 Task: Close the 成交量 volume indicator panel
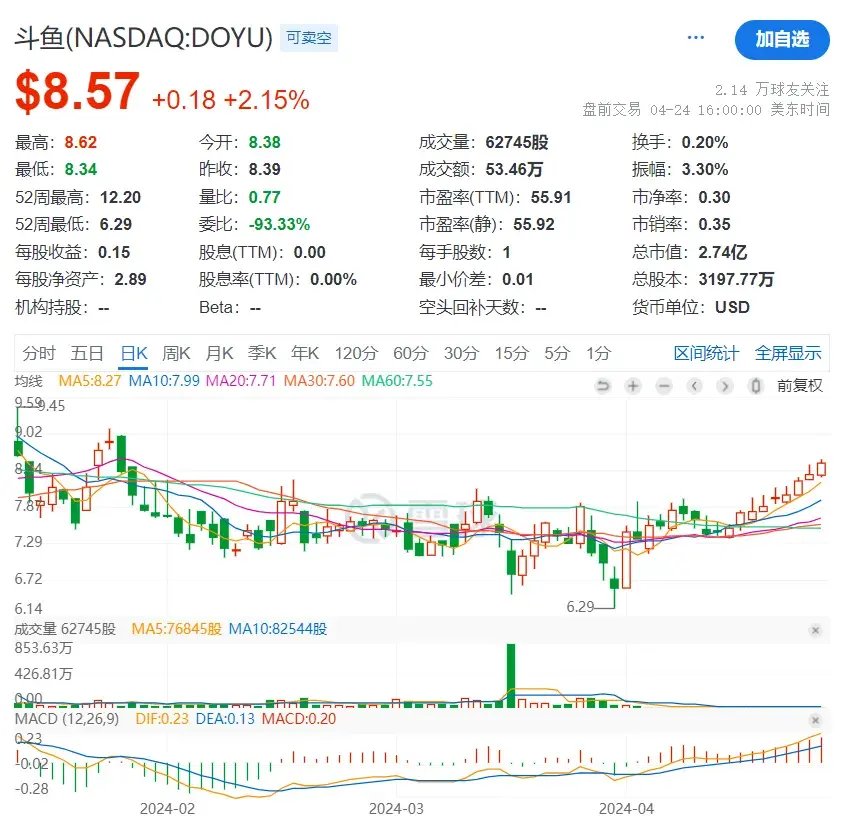click(x=815, y=630)
